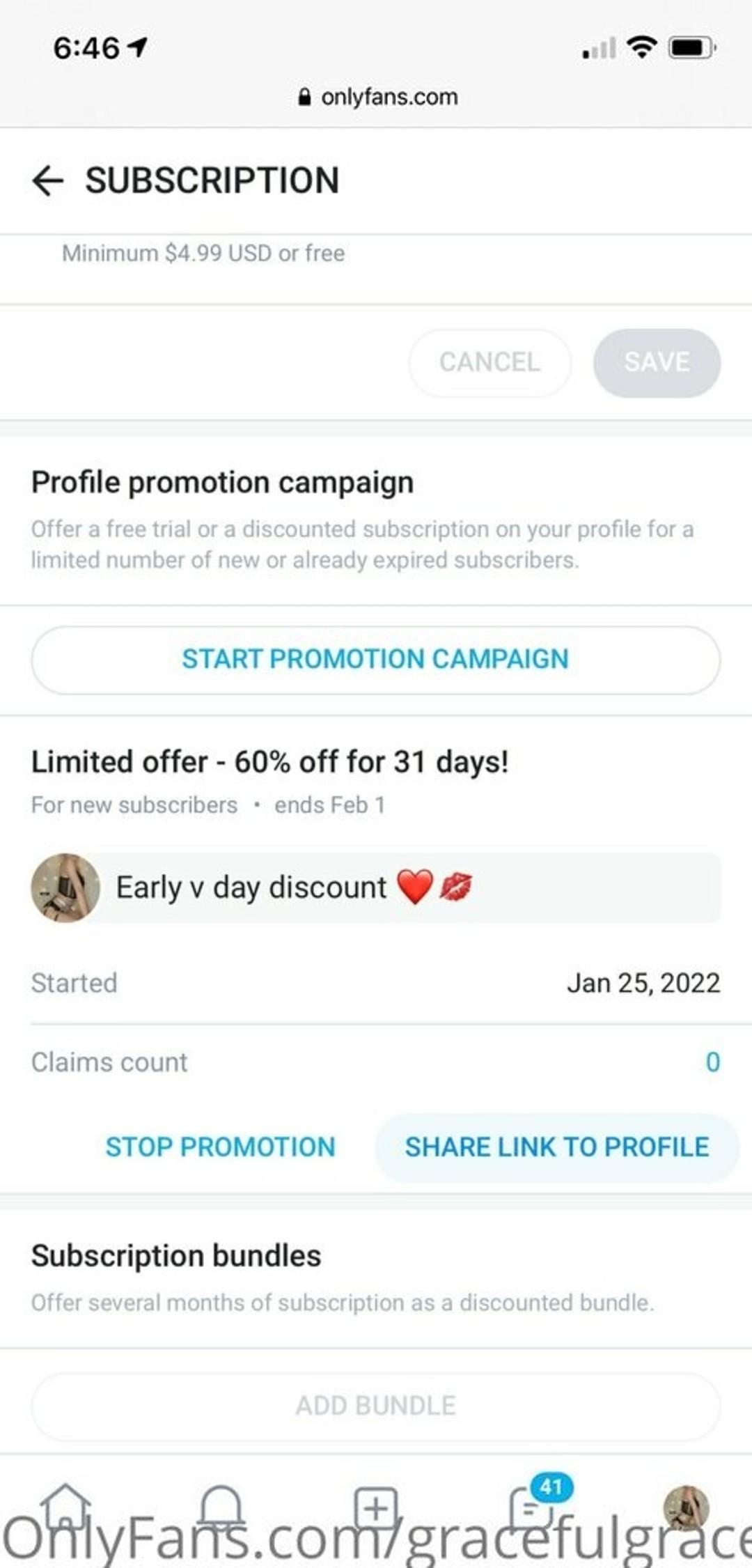Tap the Cancel button

[x=489, y=362]
